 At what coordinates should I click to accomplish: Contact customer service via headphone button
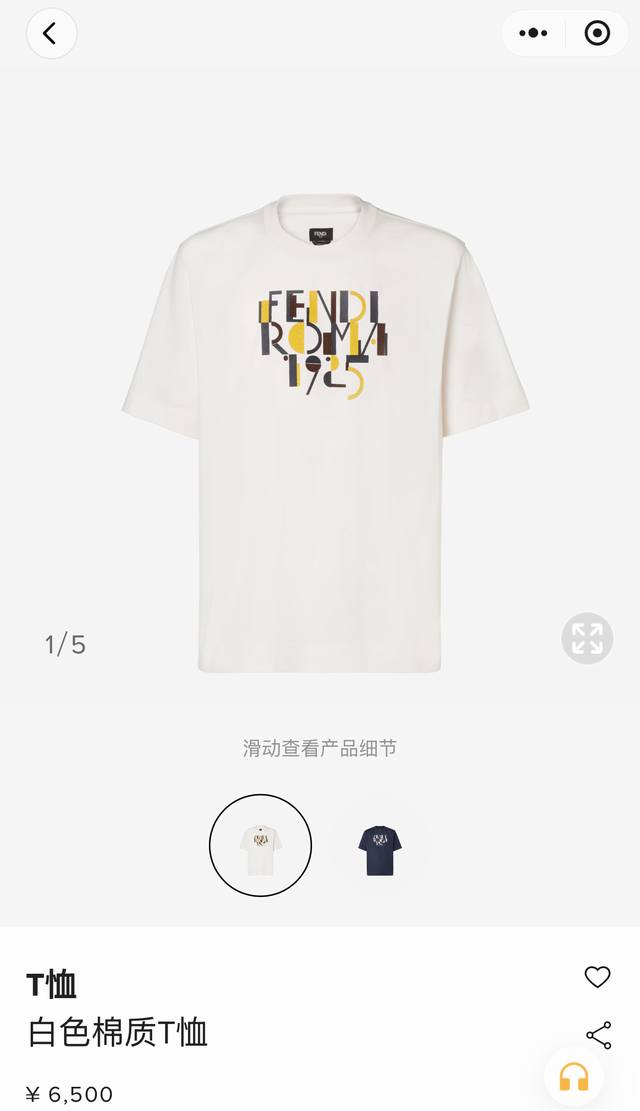(x=574, y=1077)
